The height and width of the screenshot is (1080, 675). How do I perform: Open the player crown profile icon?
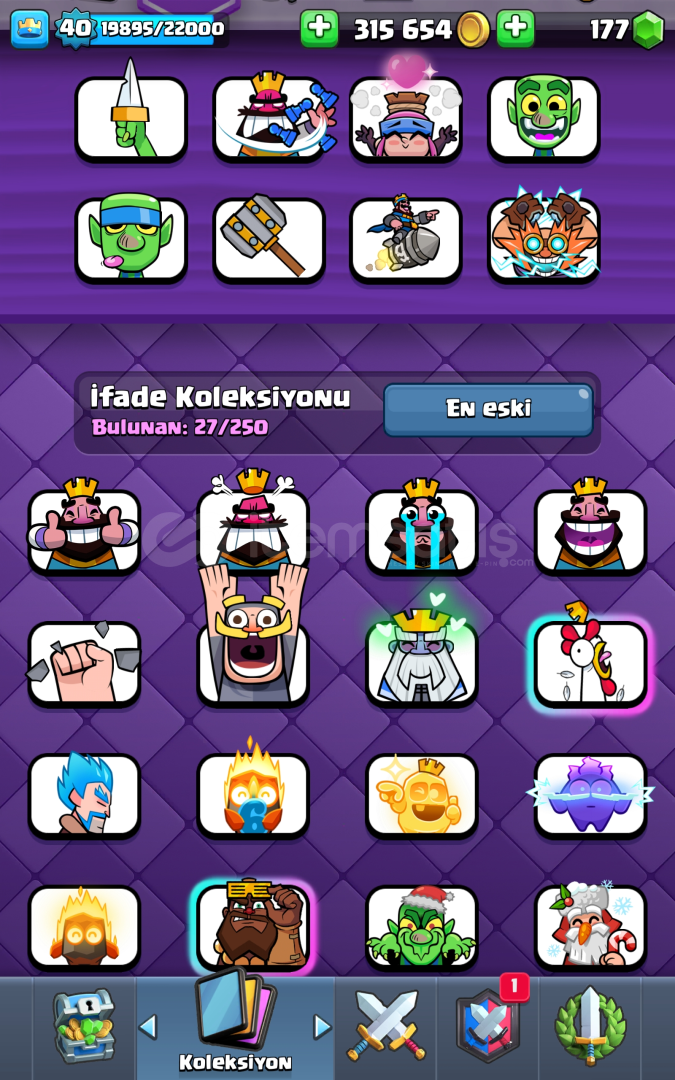(x=30, y=29)
